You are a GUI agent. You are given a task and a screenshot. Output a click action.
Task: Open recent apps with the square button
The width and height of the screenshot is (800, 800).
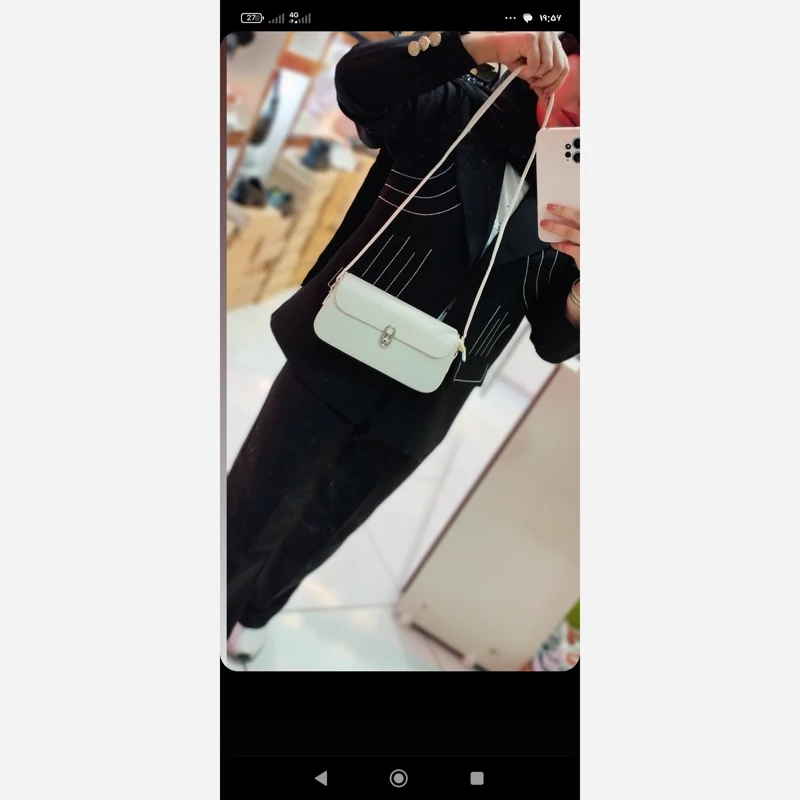(x=477, y=778)
